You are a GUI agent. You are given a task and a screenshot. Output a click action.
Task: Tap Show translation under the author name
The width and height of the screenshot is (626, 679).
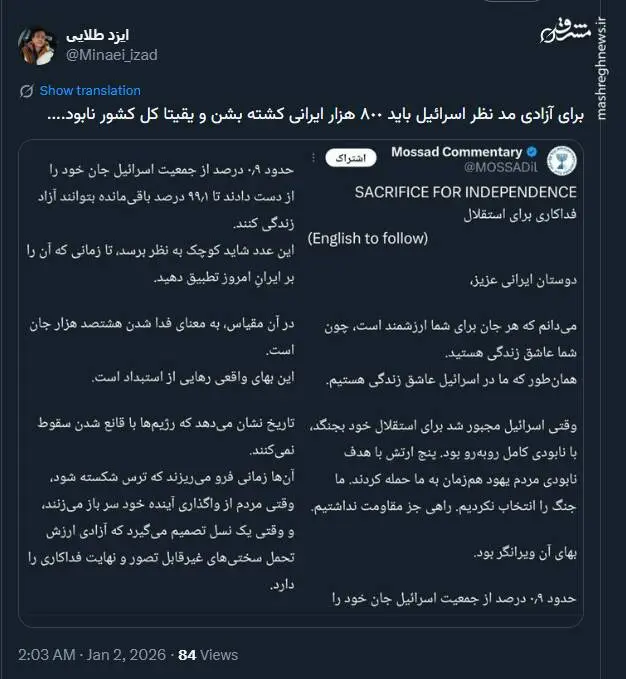90,90
